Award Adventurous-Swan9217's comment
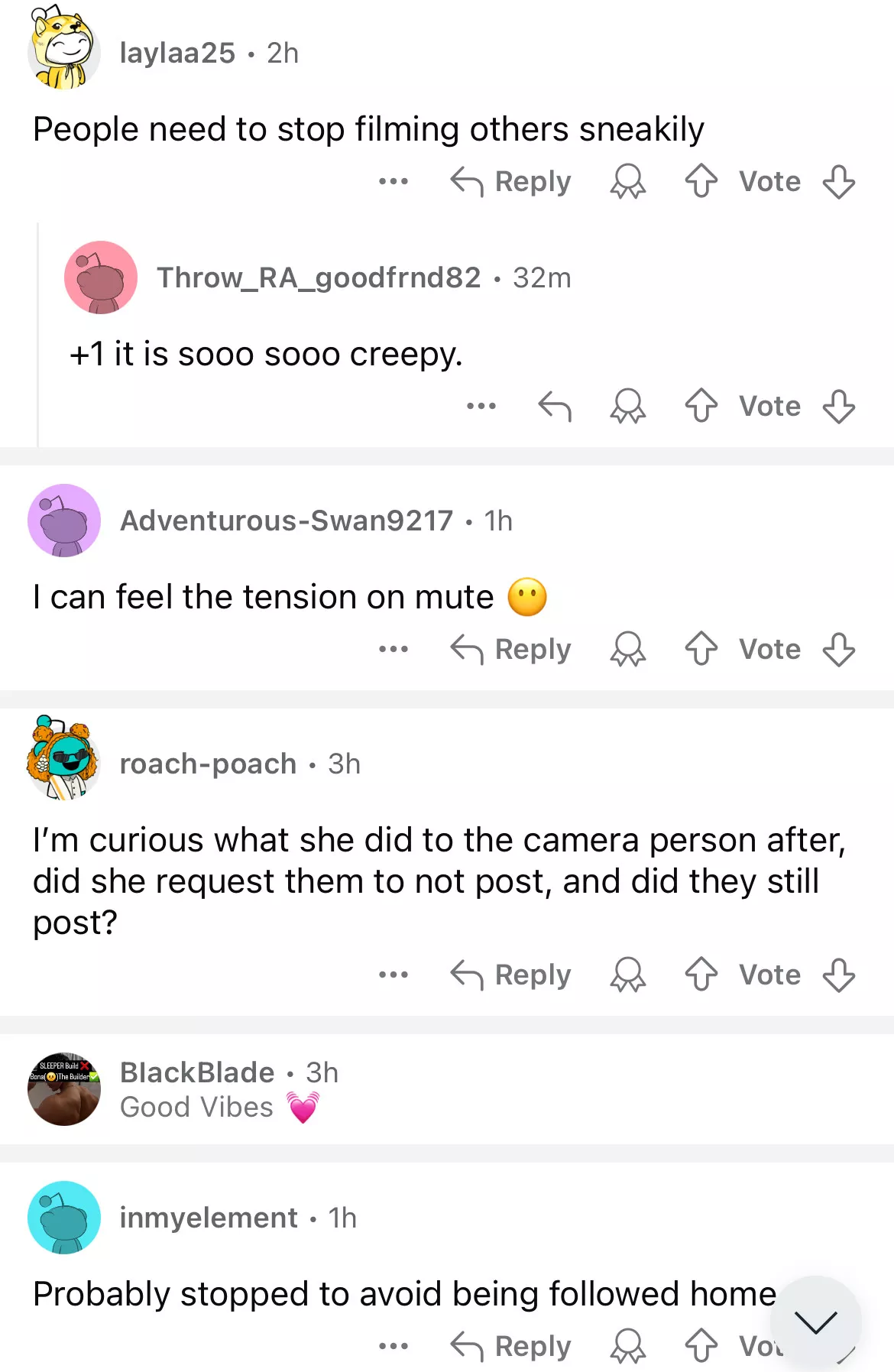 click(627, 650)
